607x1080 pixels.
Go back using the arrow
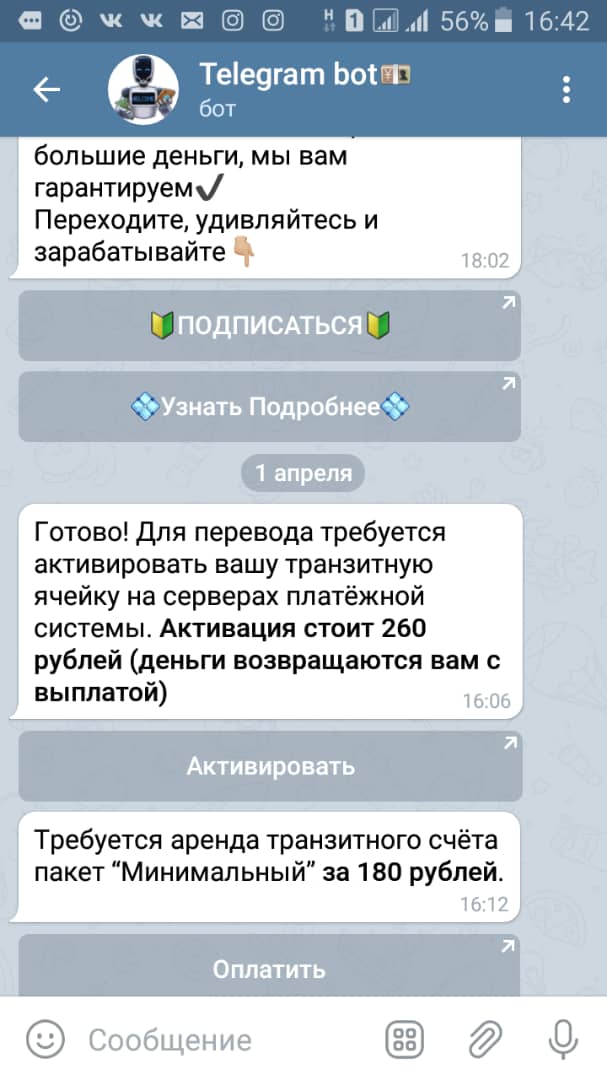(x=47, y=90)
